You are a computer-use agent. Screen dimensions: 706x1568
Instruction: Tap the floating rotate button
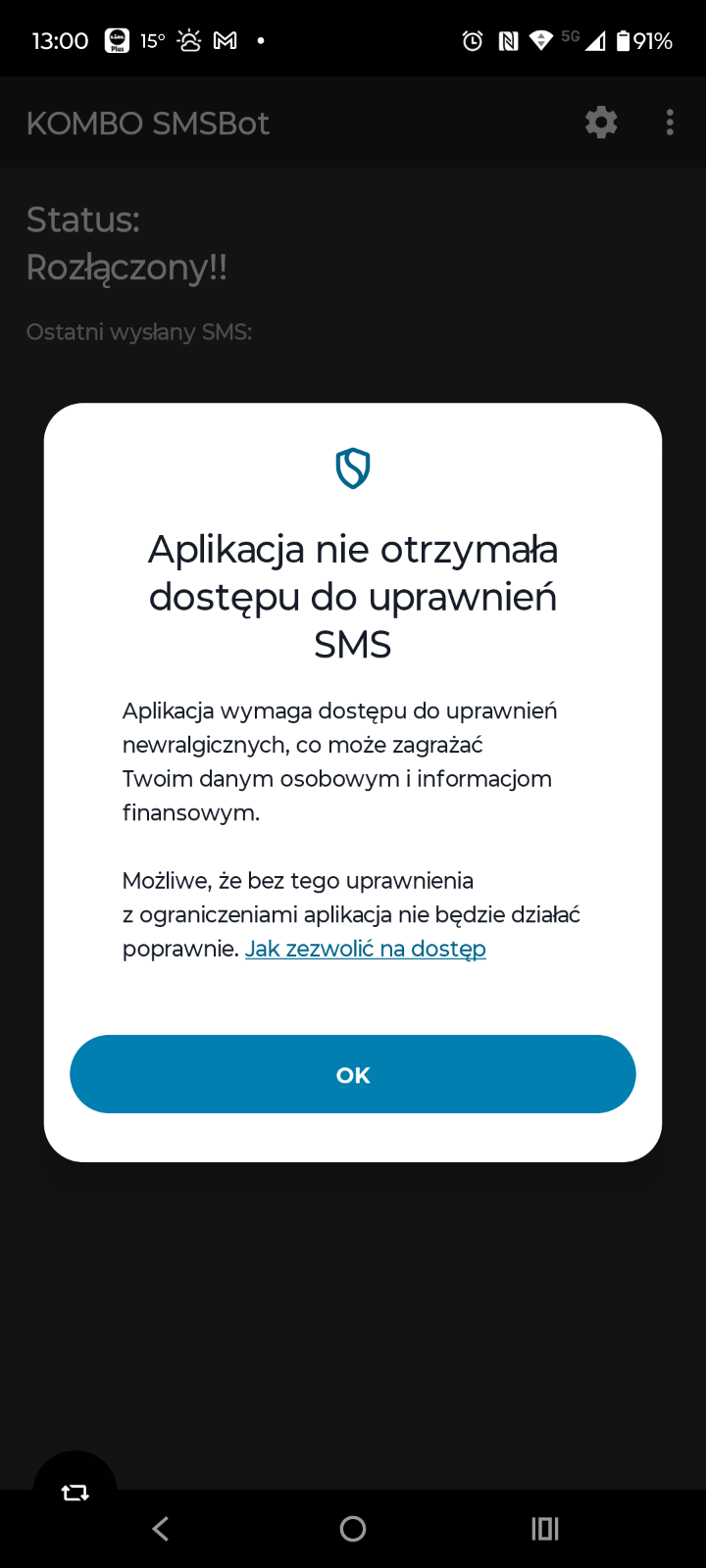[76, 1492]
